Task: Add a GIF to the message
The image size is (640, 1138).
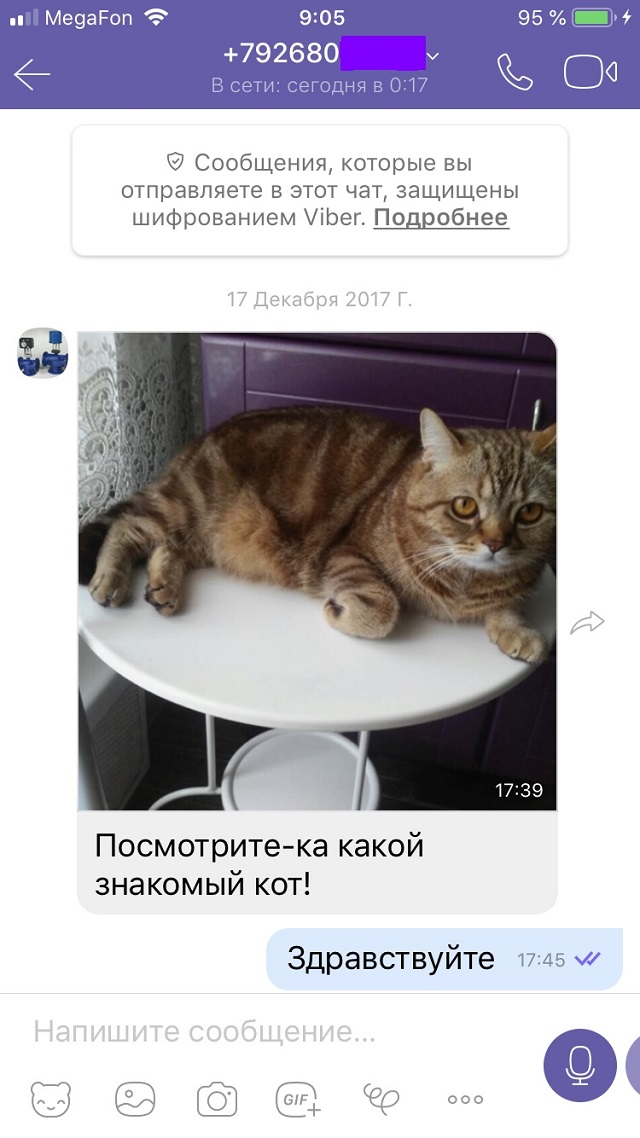Action: (298, 1099)
